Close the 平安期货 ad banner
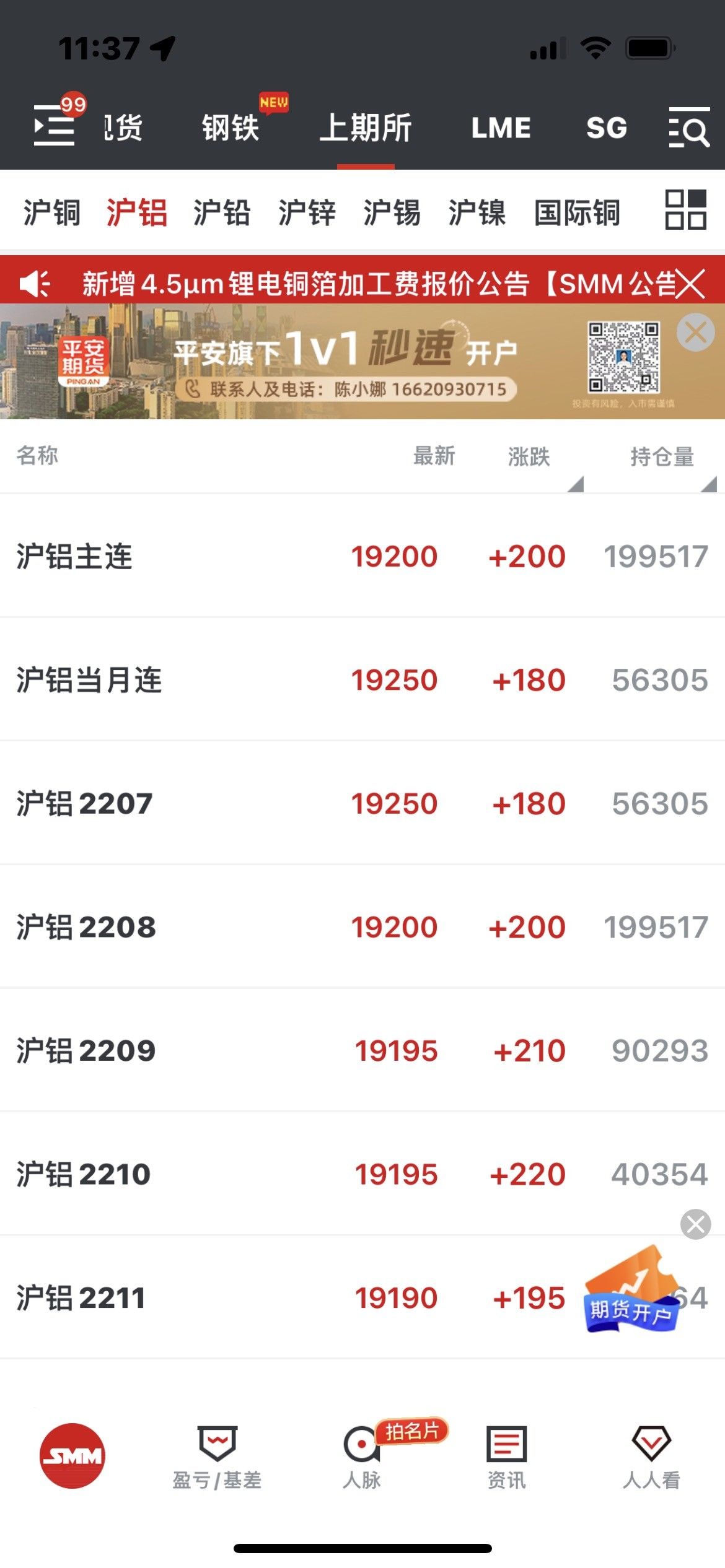This screenshot has width=725, height=1568. 695,333
